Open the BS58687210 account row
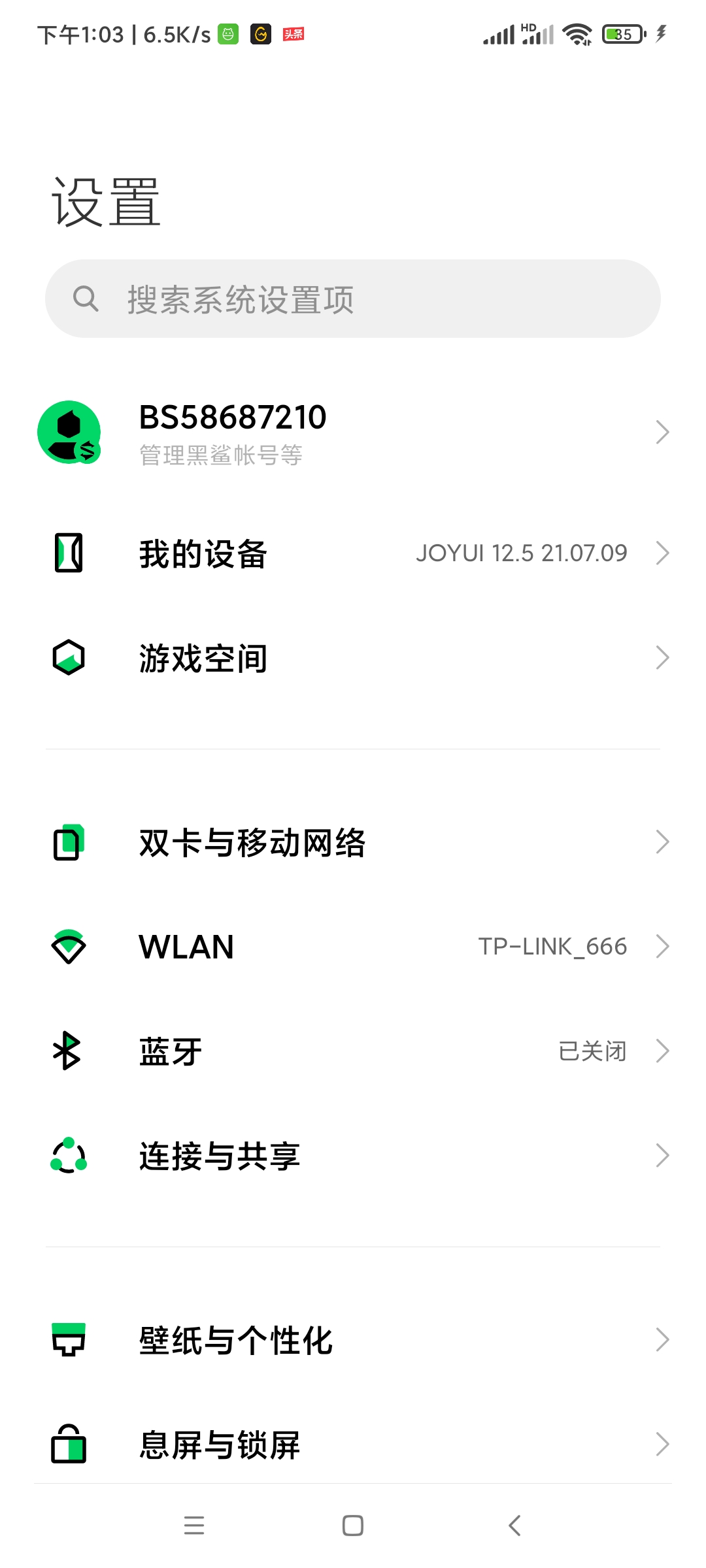The width and height of the screenshot is (706, 1568). (353, 433)
